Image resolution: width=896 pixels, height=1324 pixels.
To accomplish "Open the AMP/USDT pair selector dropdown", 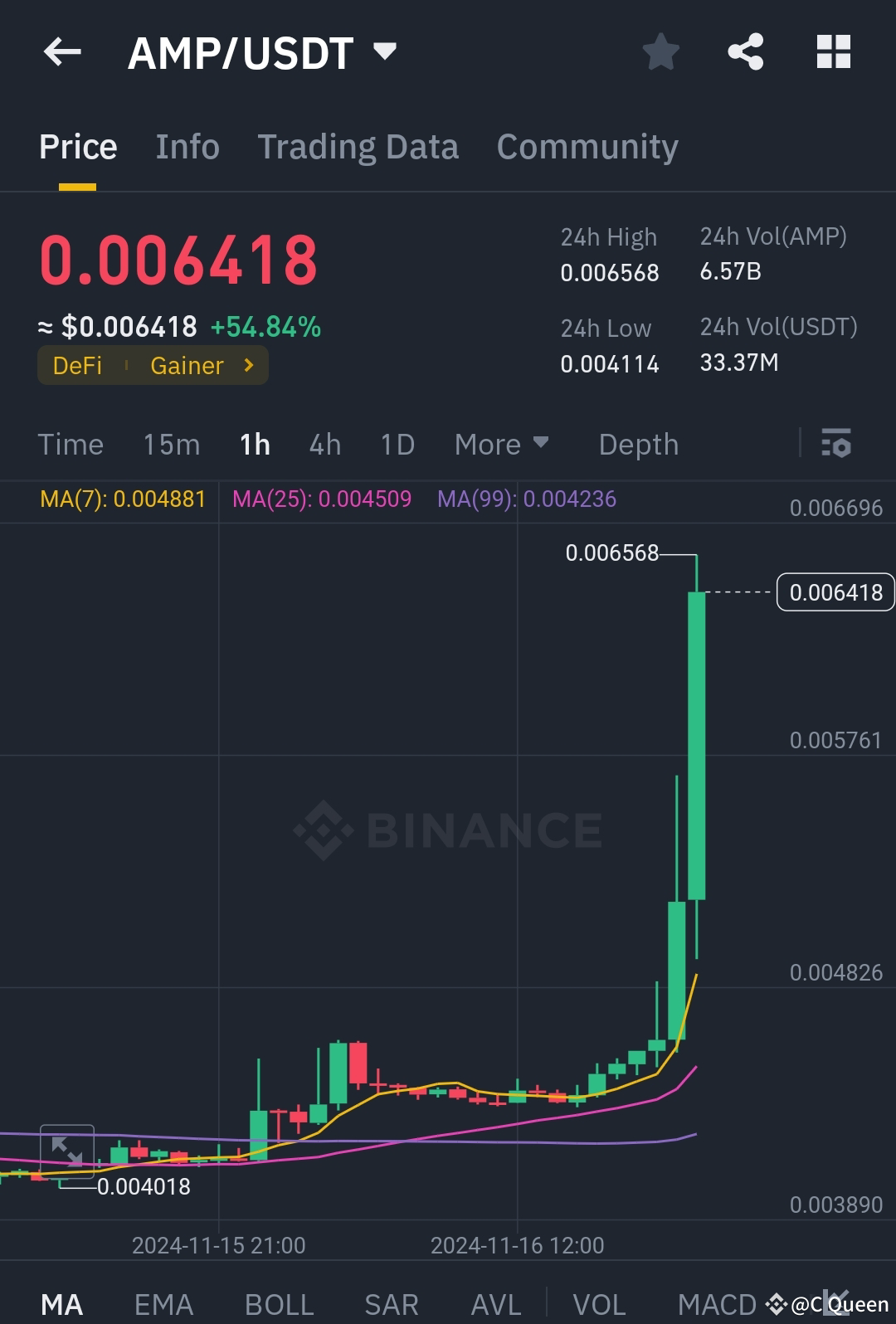I will pyautogui.click(x=385, y=51).
